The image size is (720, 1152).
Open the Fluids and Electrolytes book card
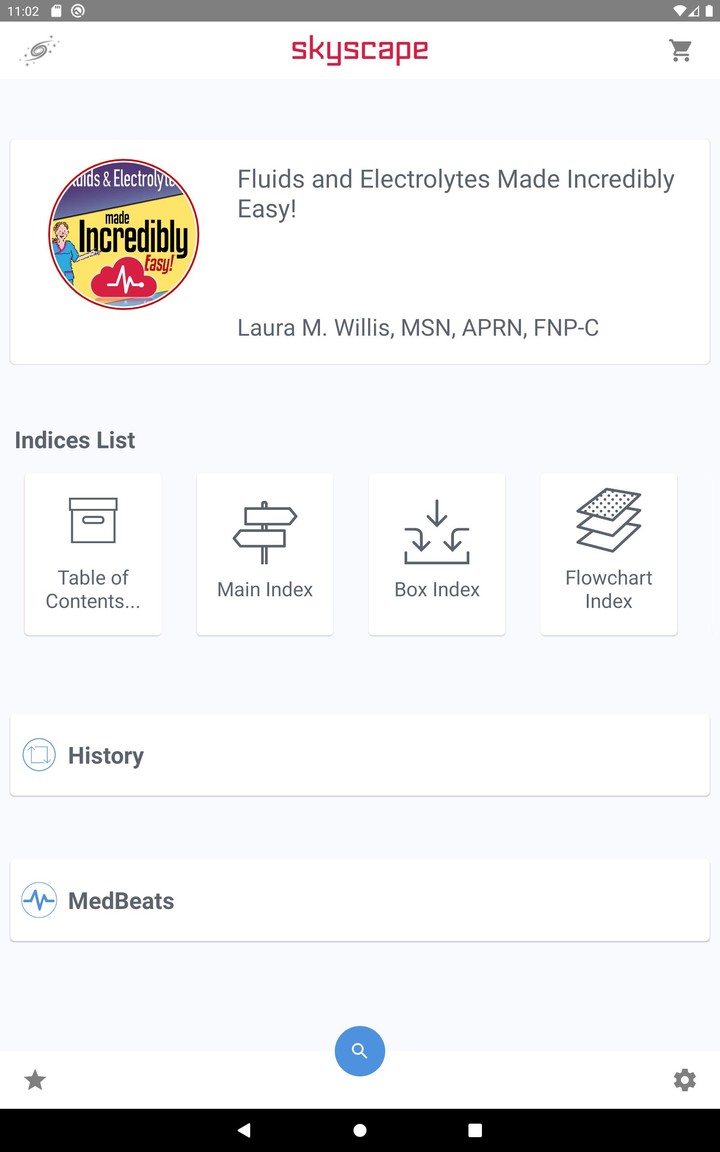360,252
